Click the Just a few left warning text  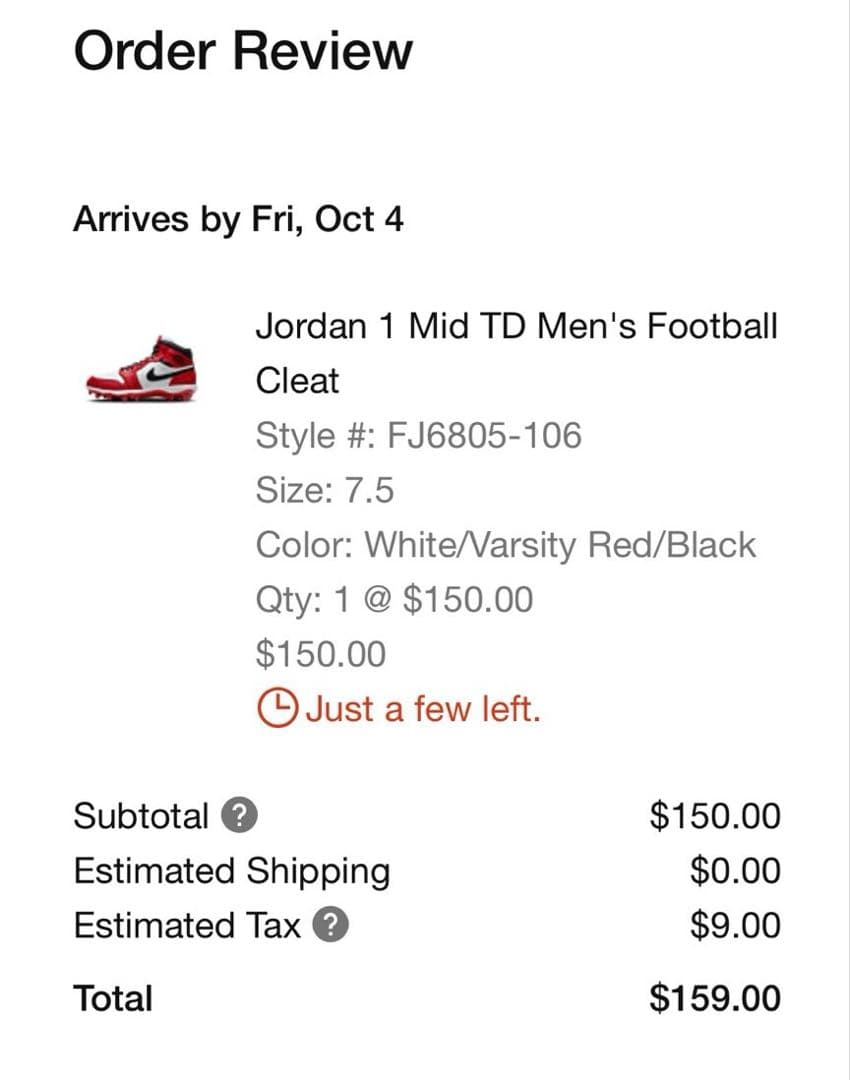pyautogui.click(x=424, y=708)
